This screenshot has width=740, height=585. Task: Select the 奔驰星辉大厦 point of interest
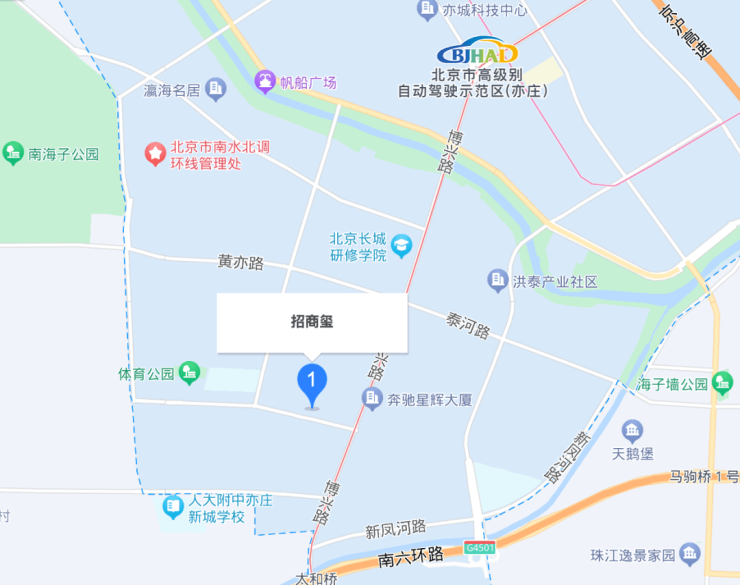click(x=372, y=399)
